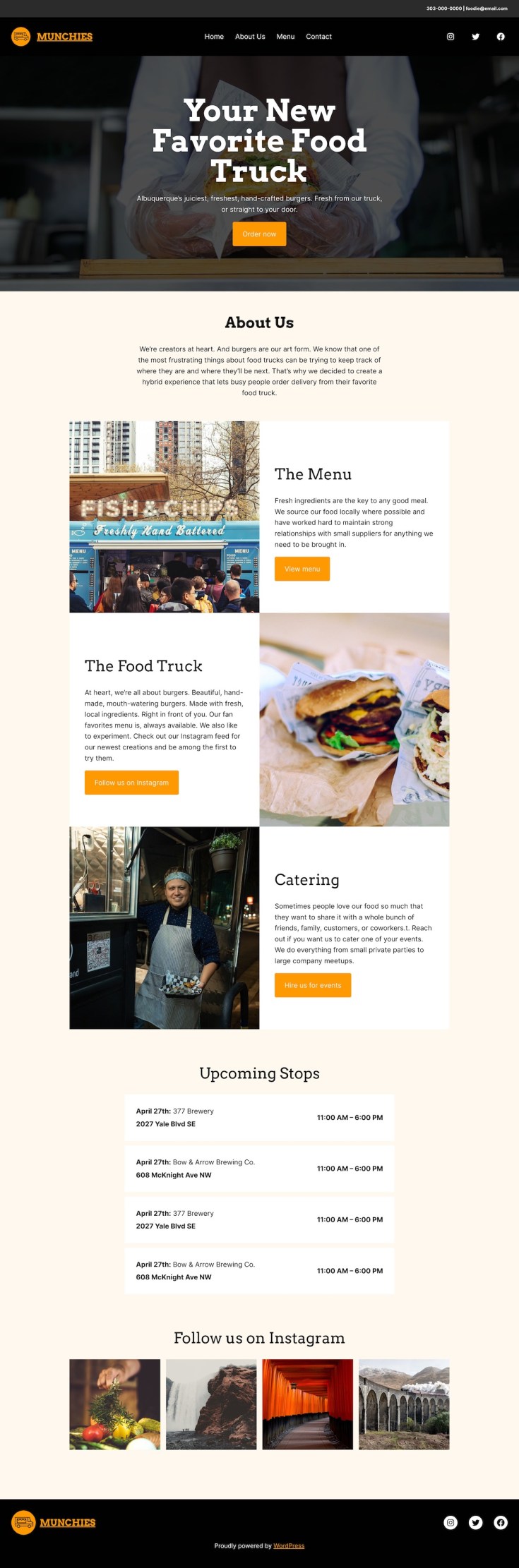Open Twitter from the footer icon
519x1568 pixels.
click(x=475, y=1522)
